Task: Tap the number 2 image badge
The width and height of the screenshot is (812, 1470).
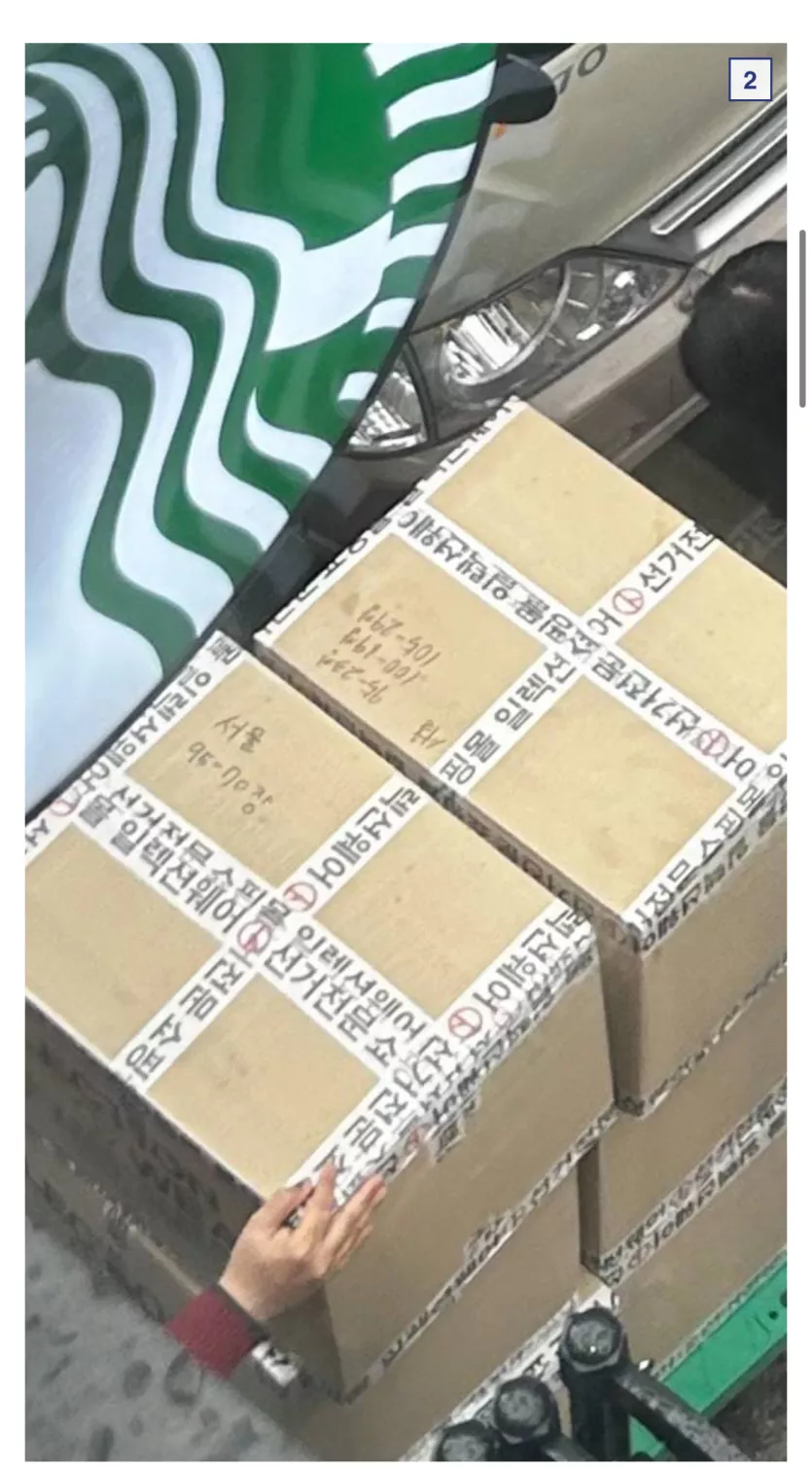Action: 749,80
